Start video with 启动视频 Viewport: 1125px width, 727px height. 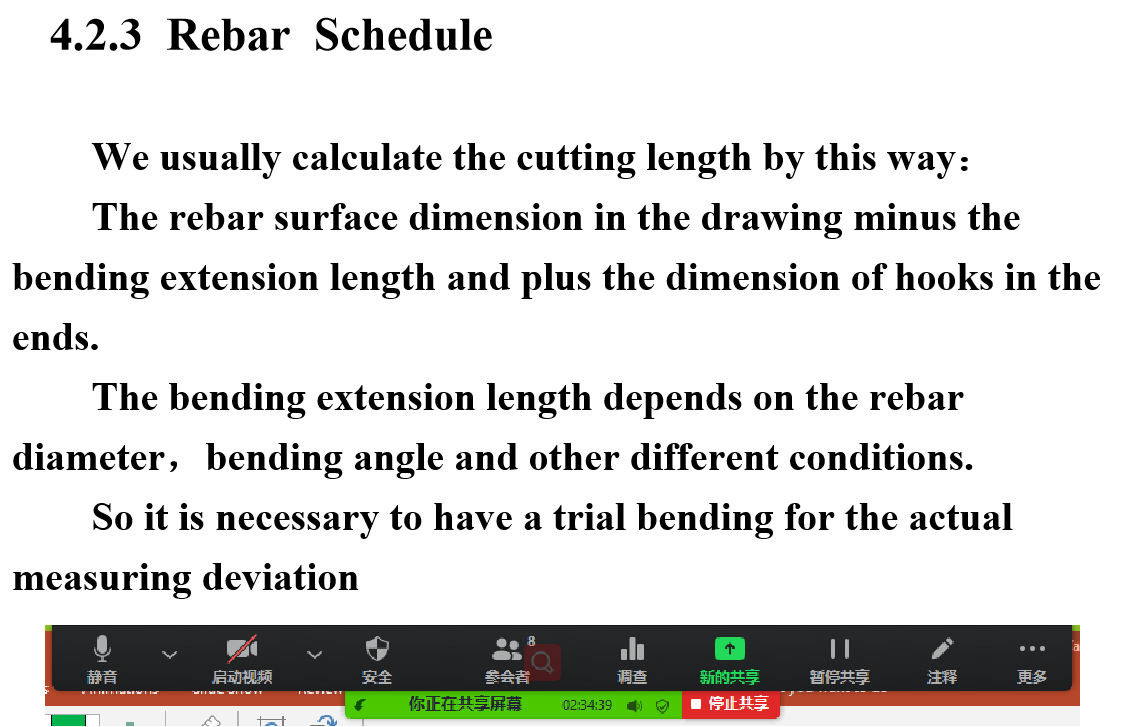coord(242,659)
